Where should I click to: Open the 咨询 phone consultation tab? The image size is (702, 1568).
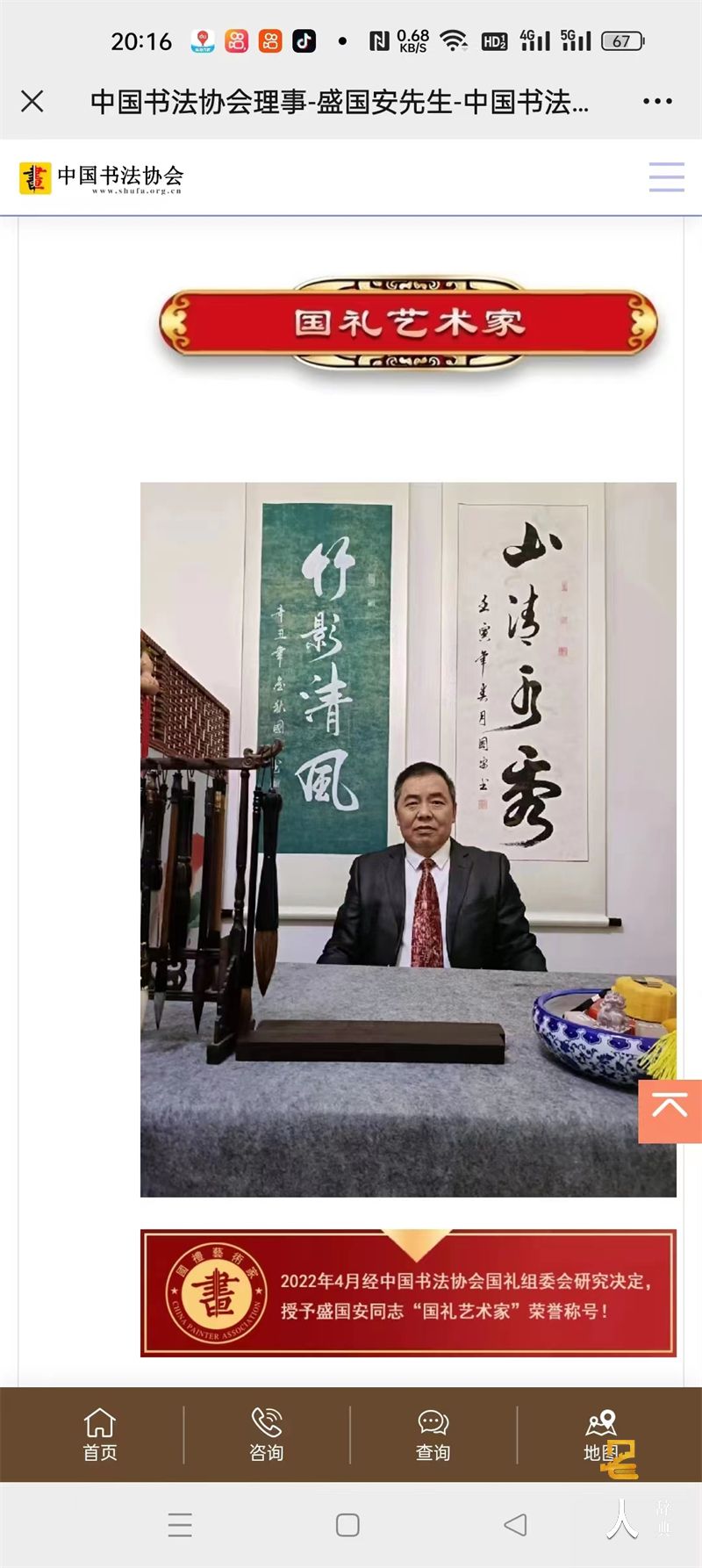[267, 1435]
